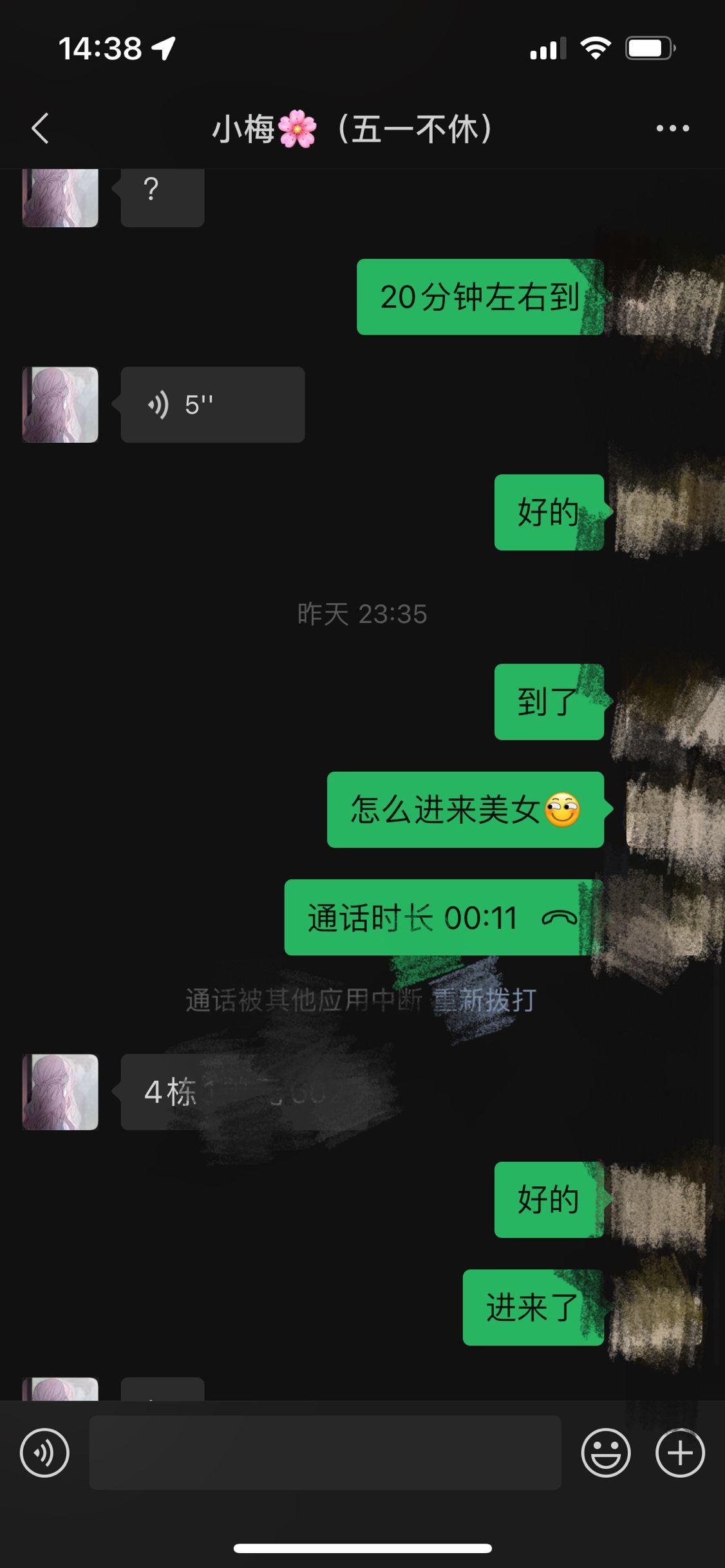Open the plus attachments menu
Image resolution: width=725 pixels, height=1568 pixels.
pos(680,1453)
